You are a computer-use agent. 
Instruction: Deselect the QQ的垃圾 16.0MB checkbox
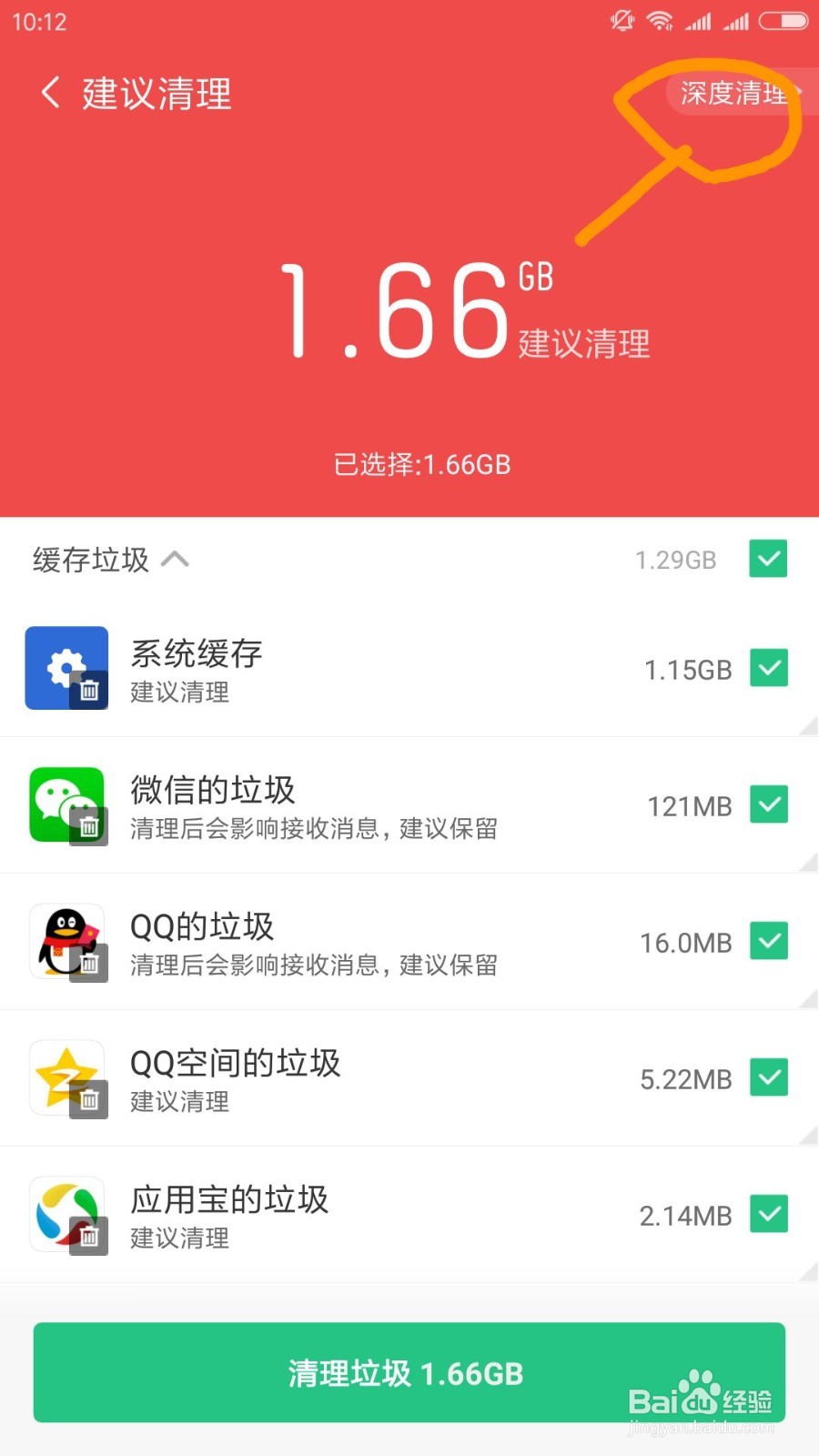(x=768, y=941)
